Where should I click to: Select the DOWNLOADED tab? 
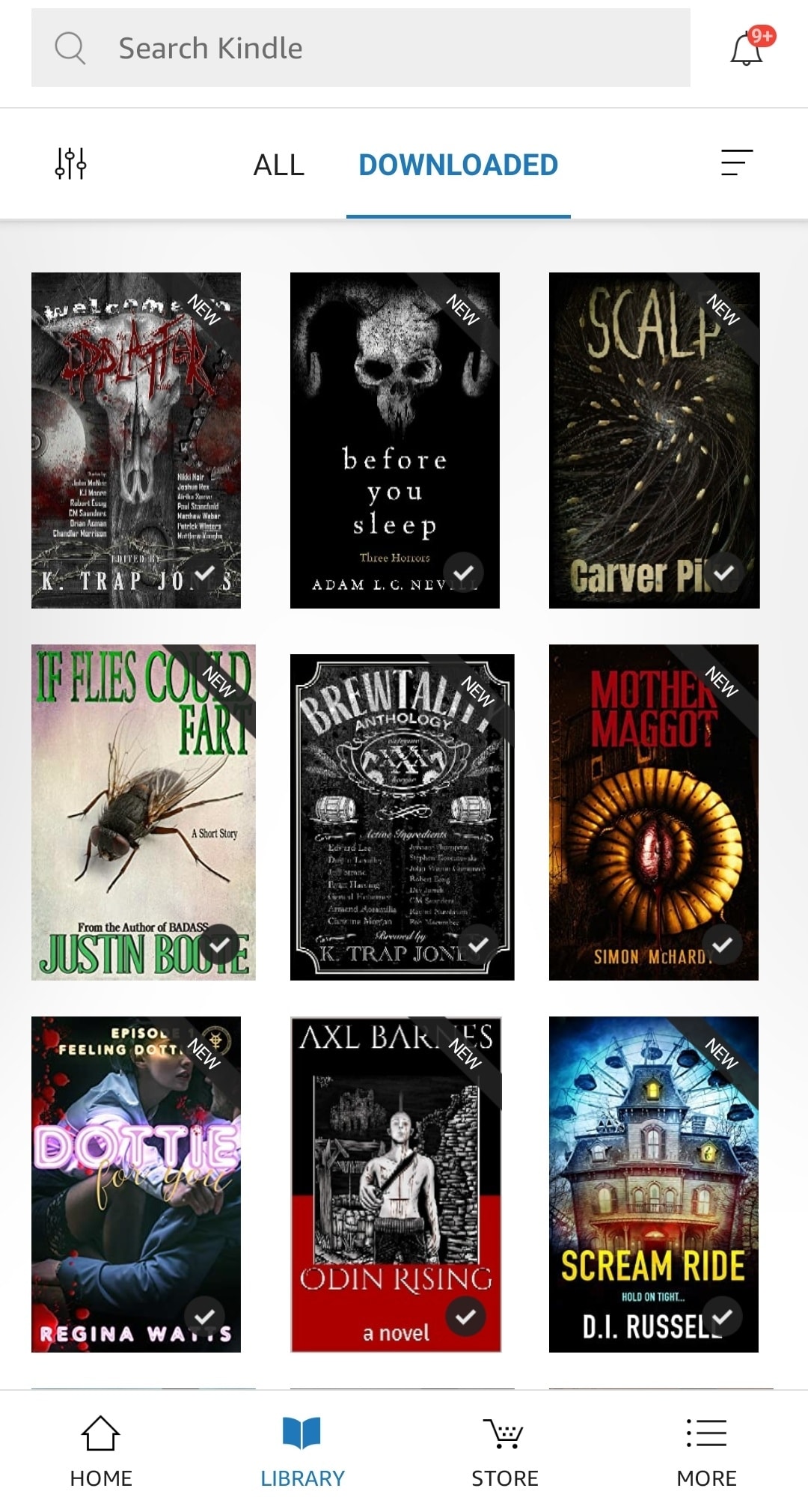[458, 165]
